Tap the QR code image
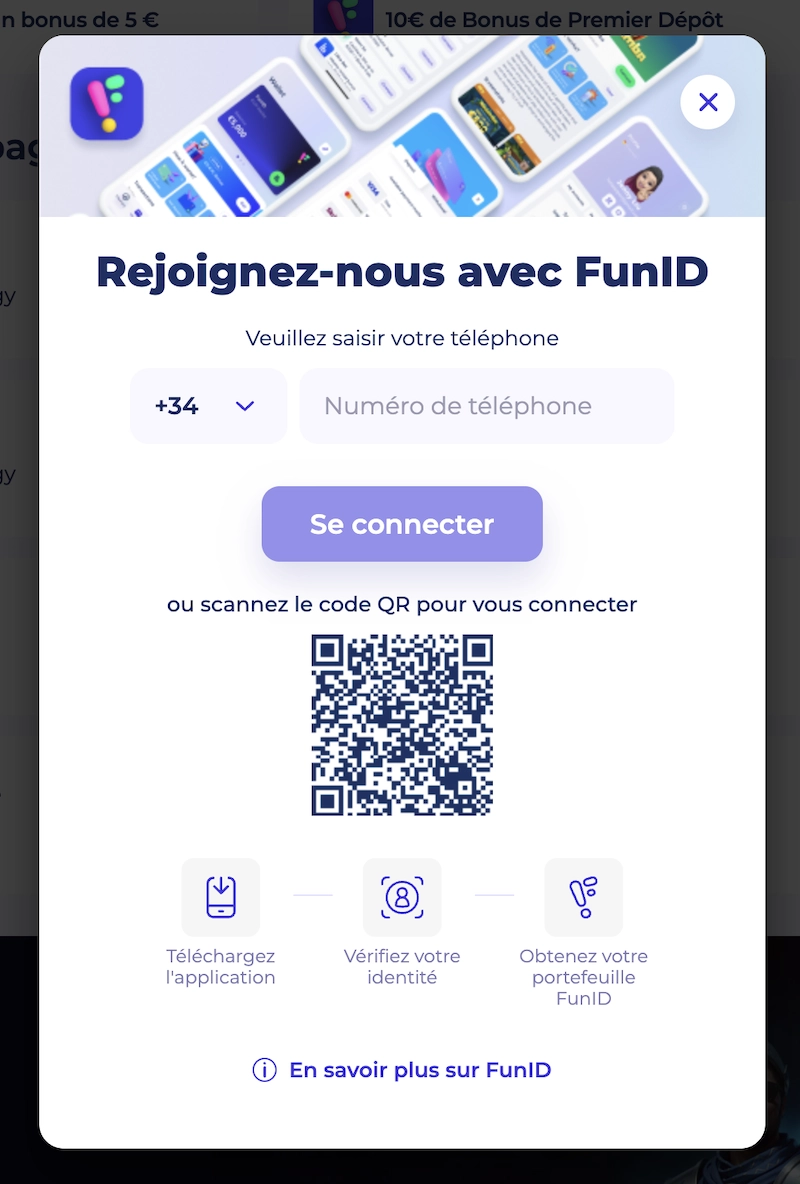Image resolution: width=800 pixels, height=1184 pixels. (402, 724)
